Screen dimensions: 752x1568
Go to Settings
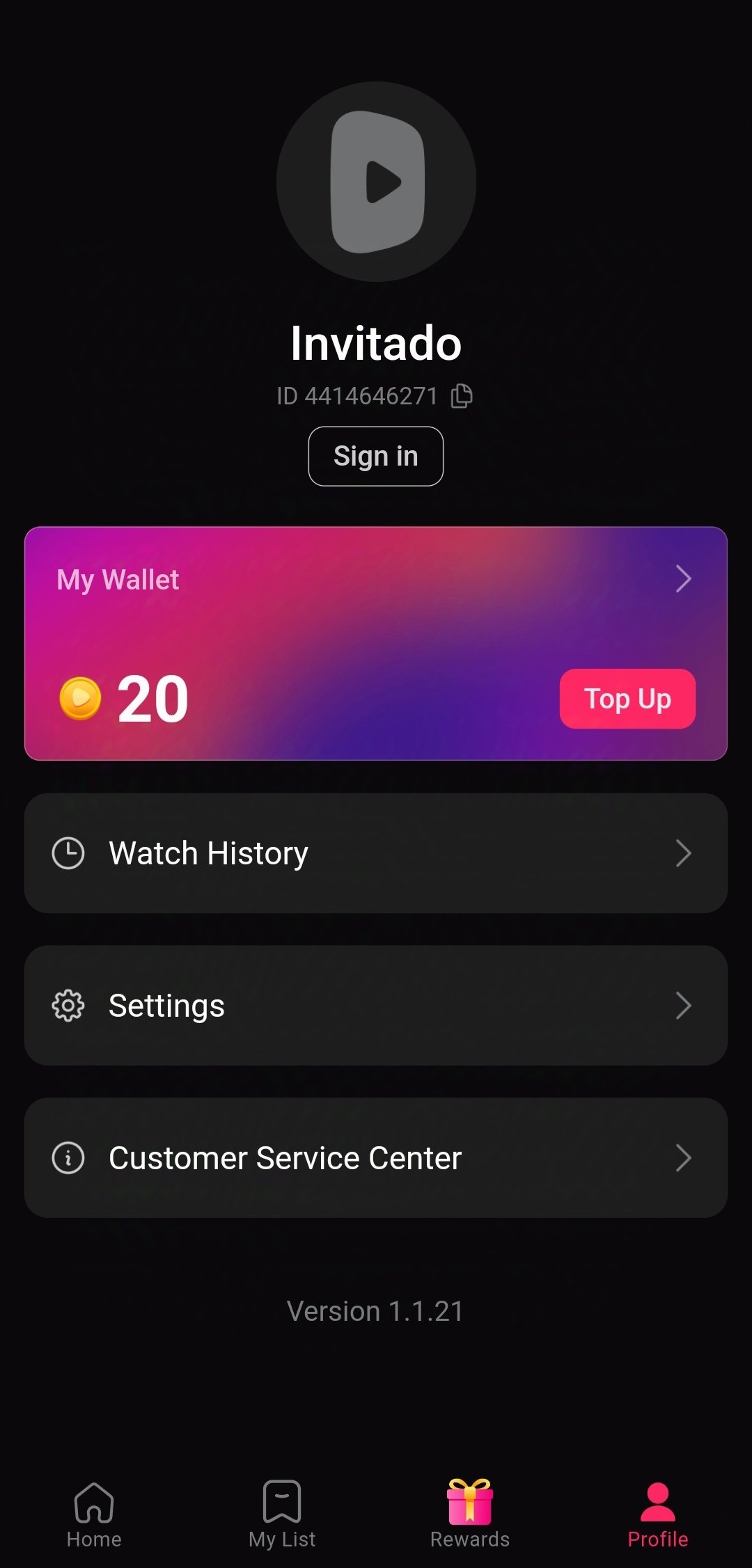point(376,1006)
